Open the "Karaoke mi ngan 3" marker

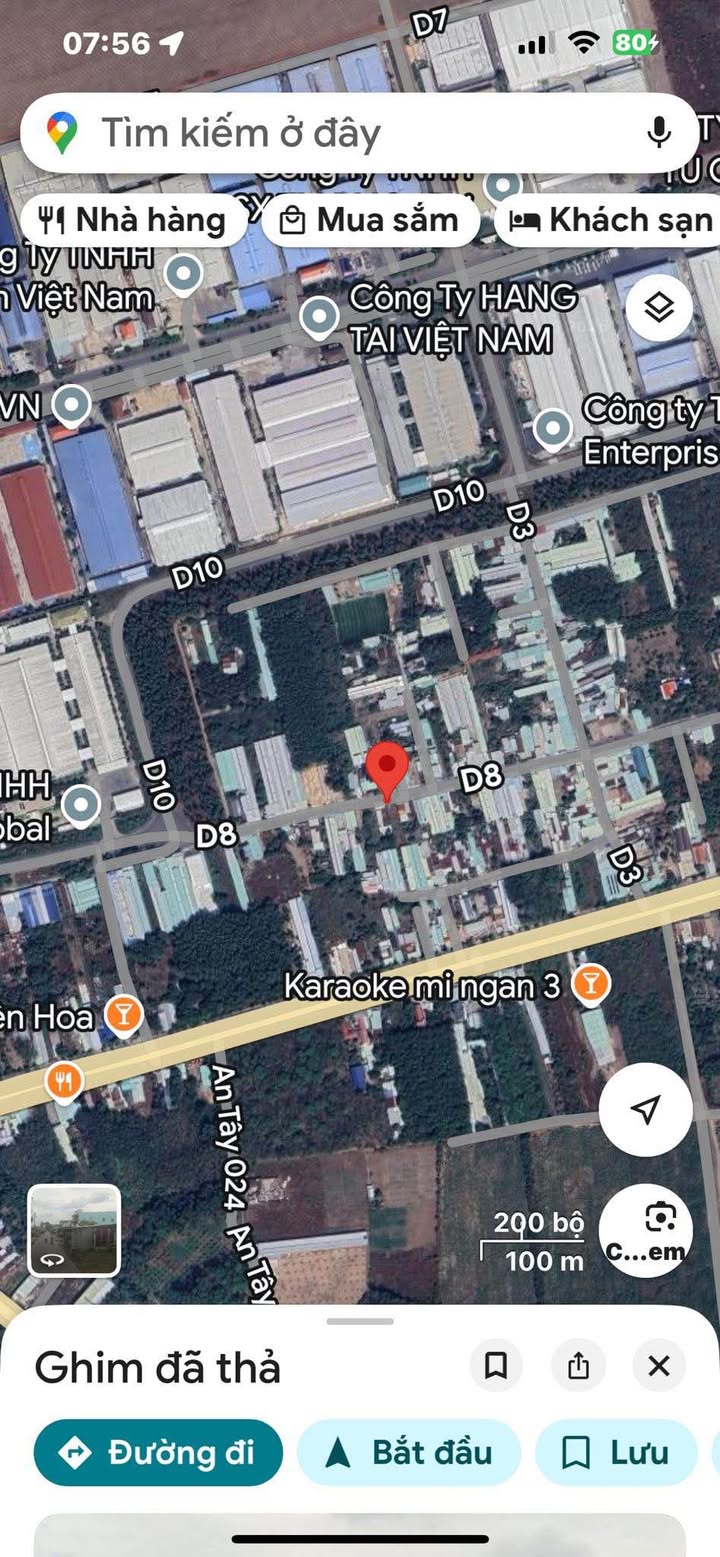pos(590,985)
